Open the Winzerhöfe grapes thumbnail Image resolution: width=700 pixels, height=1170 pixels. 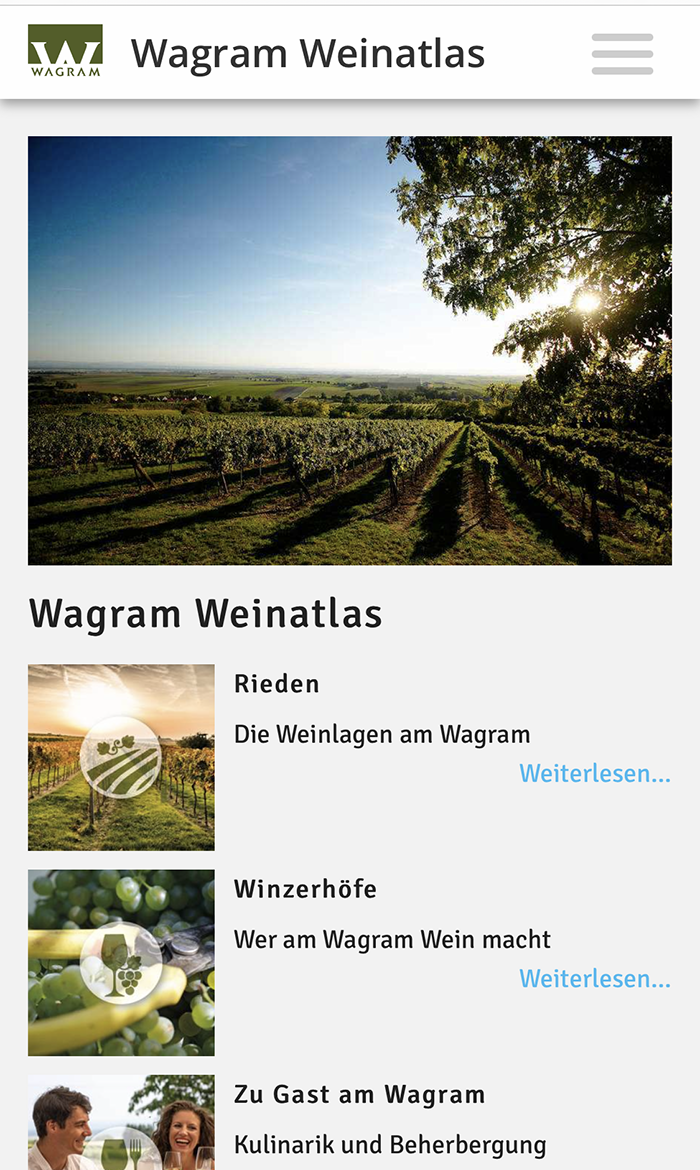tap(121, 963)
